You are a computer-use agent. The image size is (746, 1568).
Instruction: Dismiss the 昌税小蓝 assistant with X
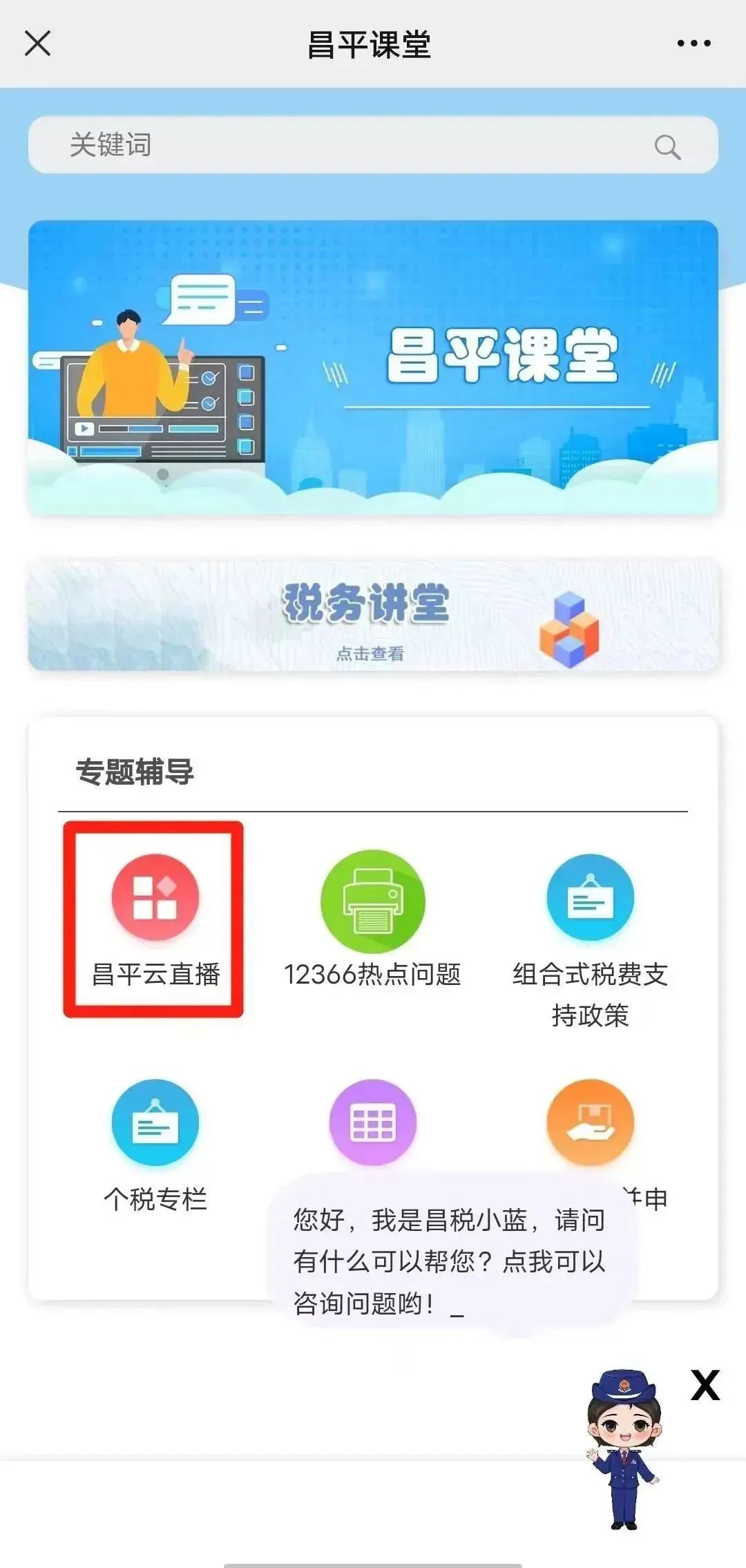705,1385
